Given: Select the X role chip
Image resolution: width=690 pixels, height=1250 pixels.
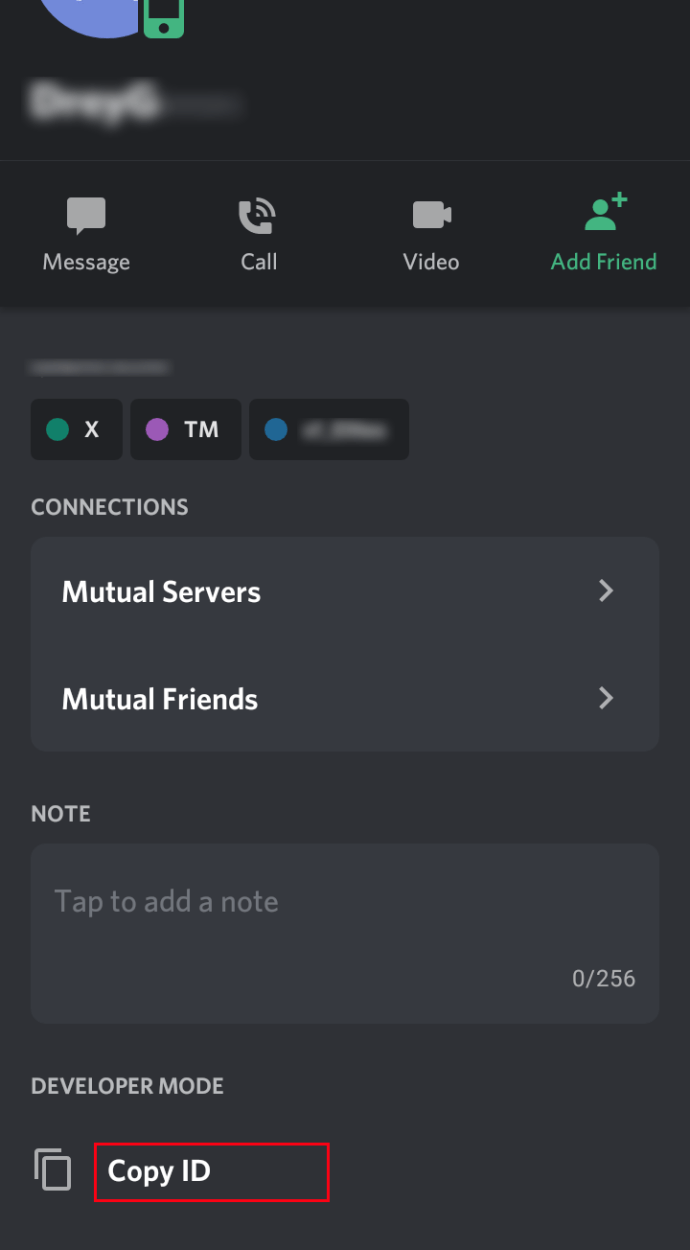Looking at the screenshot, I should click(x=76, y=429).
